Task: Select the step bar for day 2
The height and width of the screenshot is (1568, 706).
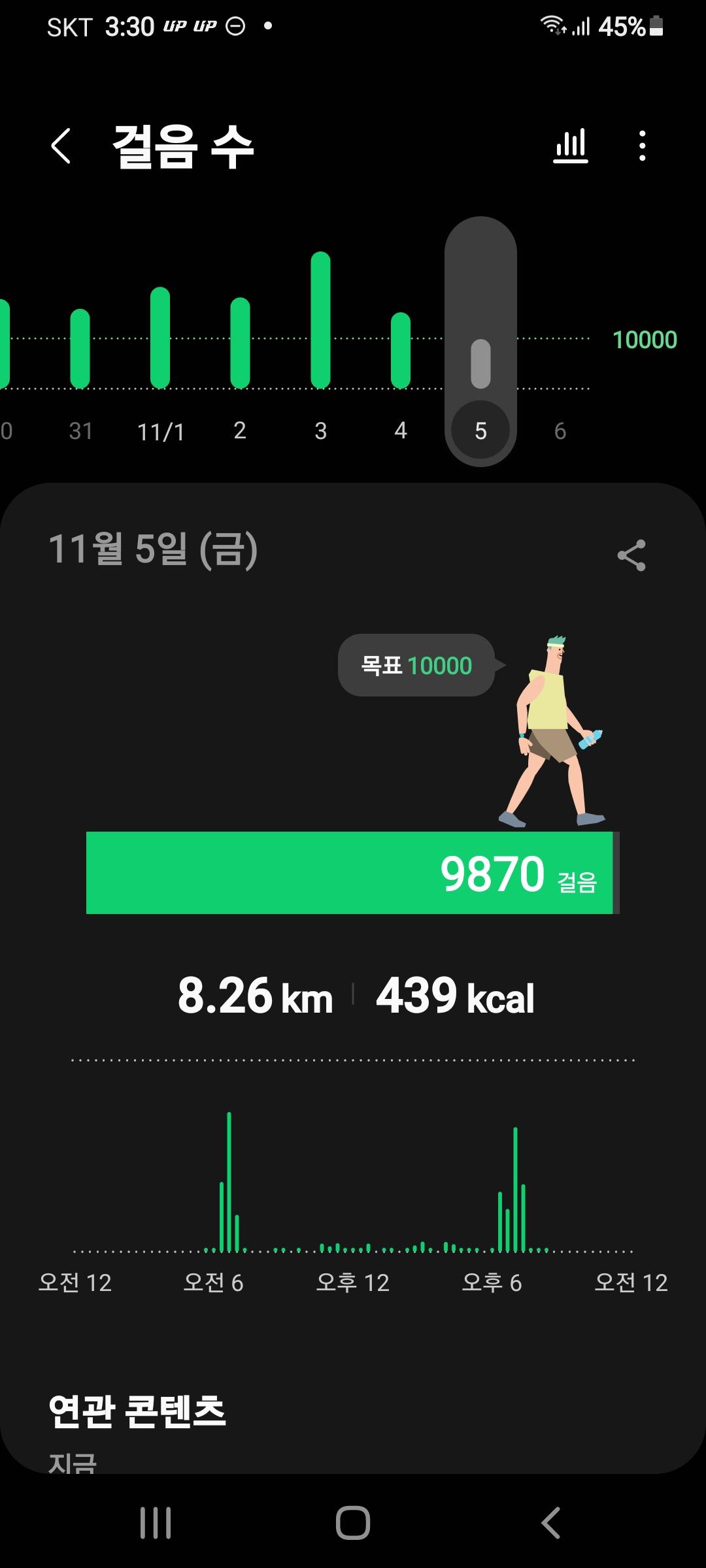Action: tap(240, 343)
